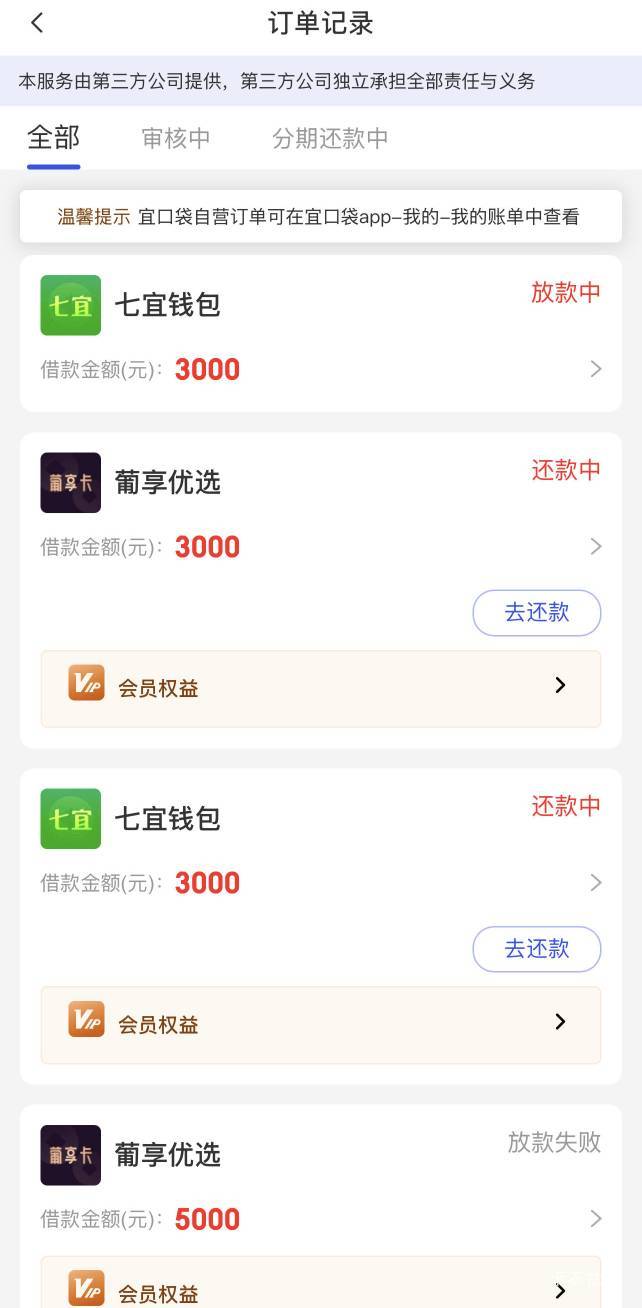This screenshot has height=1308, width=642.
Task: Show the 分期还款中 orders tab
Action: [x=330, y=138]
